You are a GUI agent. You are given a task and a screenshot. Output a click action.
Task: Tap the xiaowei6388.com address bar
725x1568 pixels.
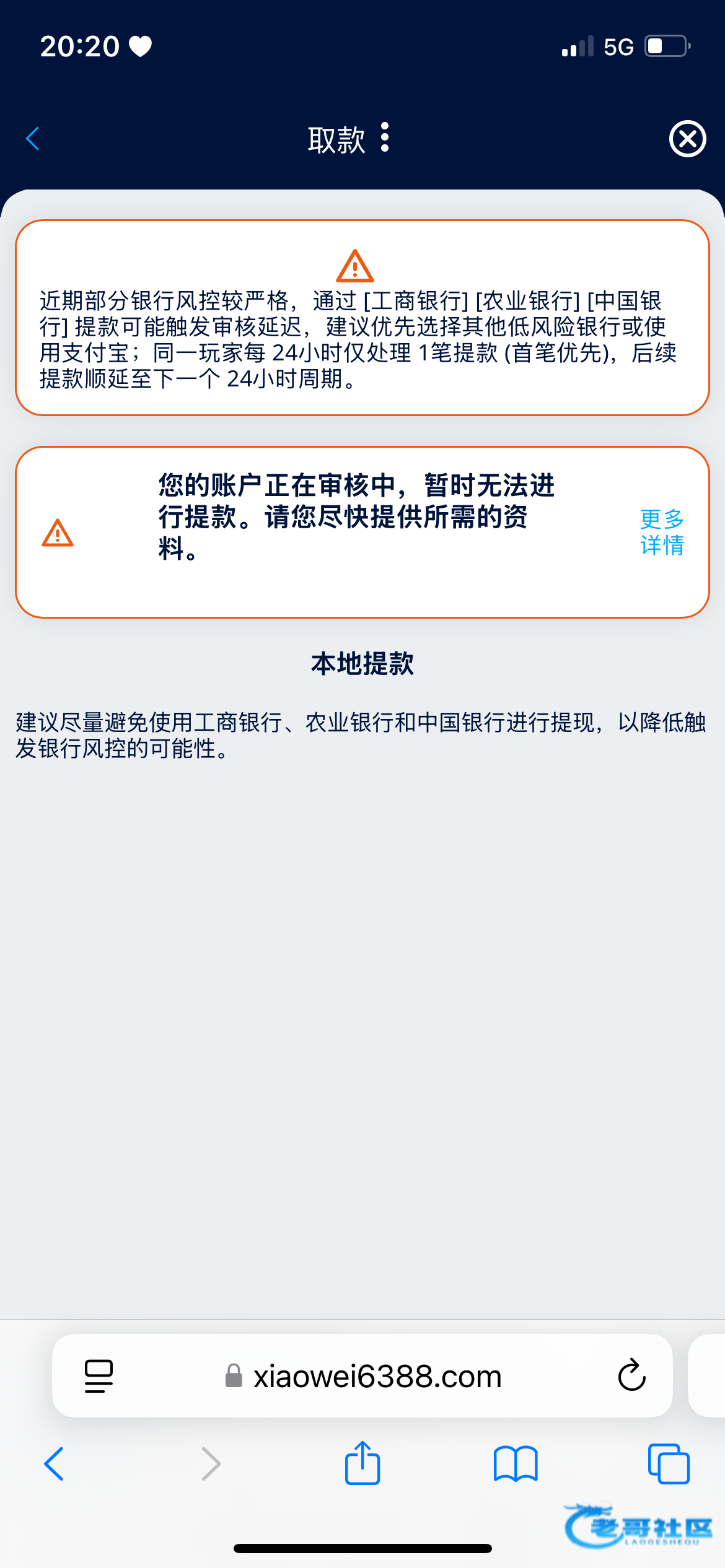377,1377
